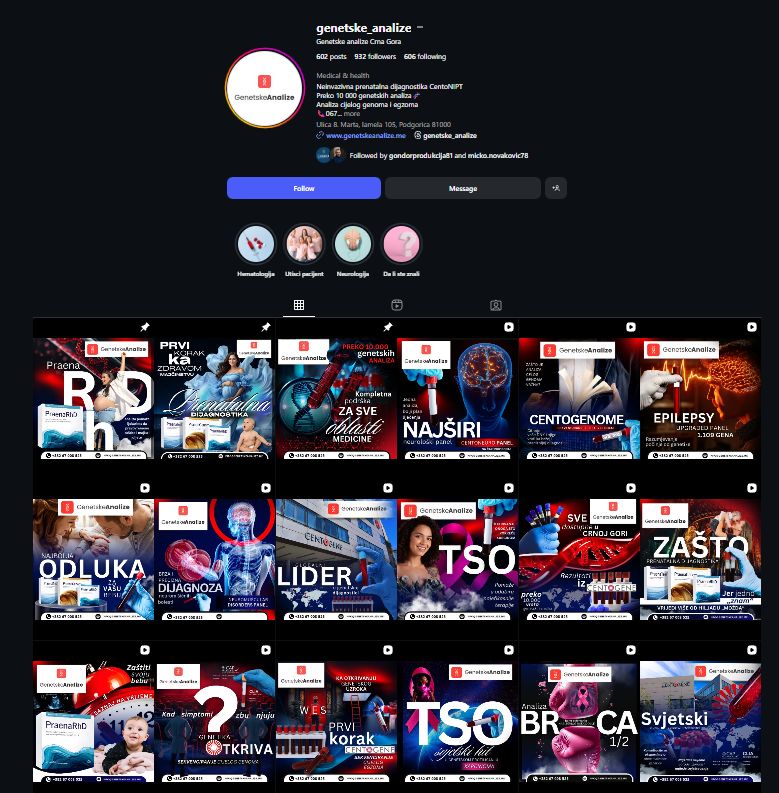Expand bio with the more link
The image size is (779, 793).
pos(352,113)
